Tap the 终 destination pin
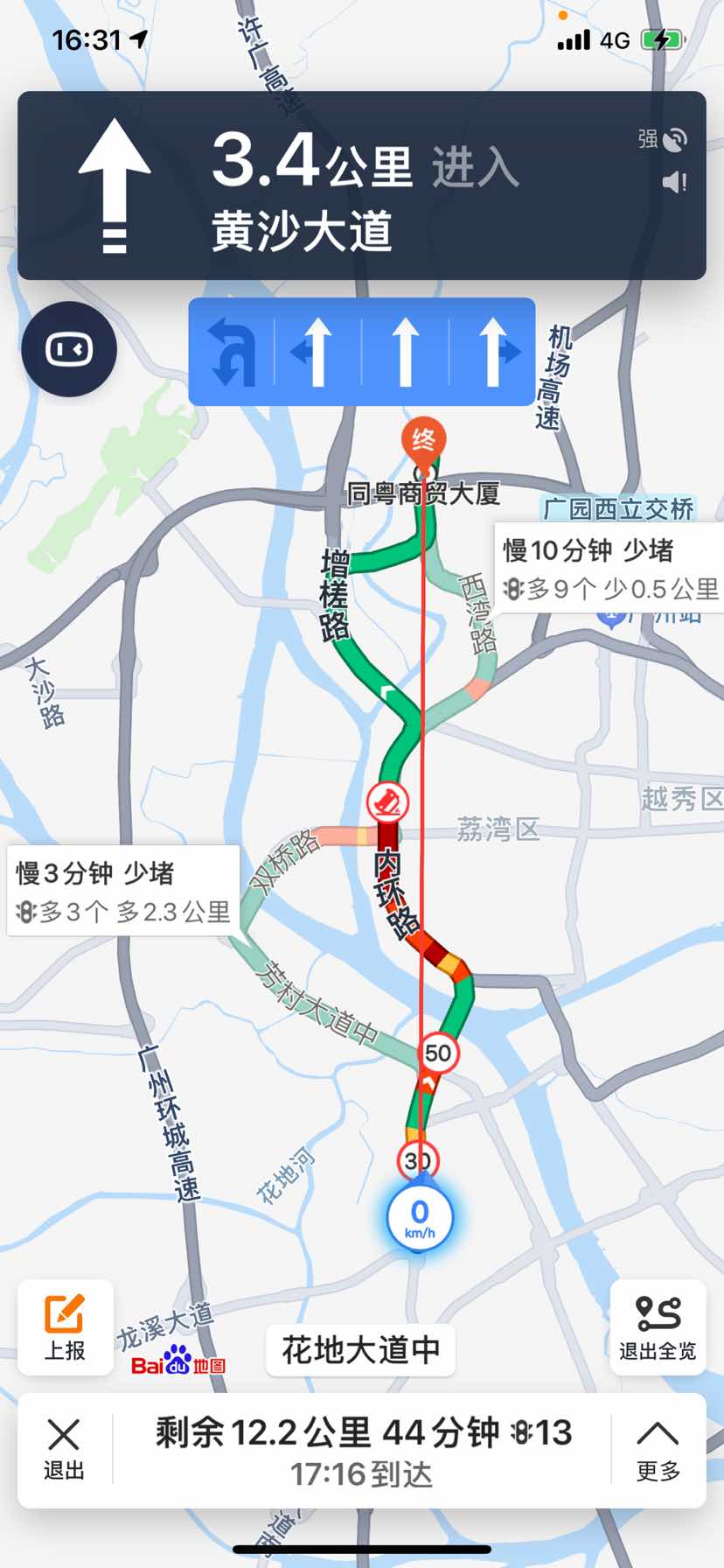 423,442
